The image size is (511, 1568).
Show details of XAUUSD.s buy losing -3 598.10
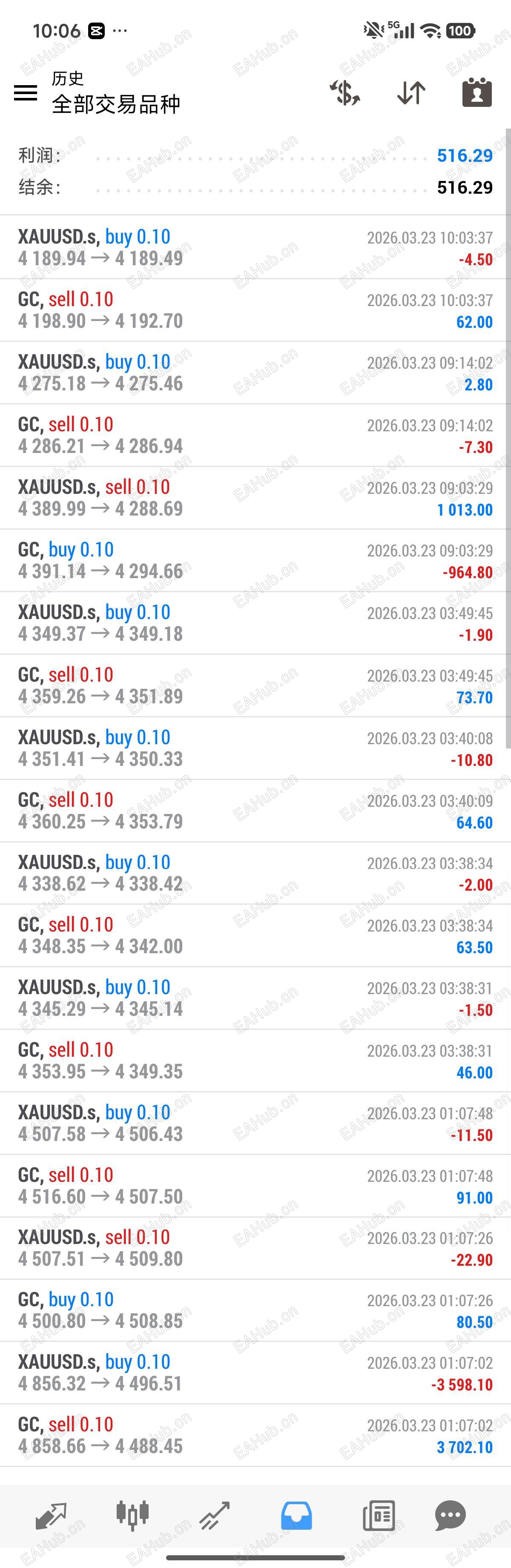(x=255, y=1373)
